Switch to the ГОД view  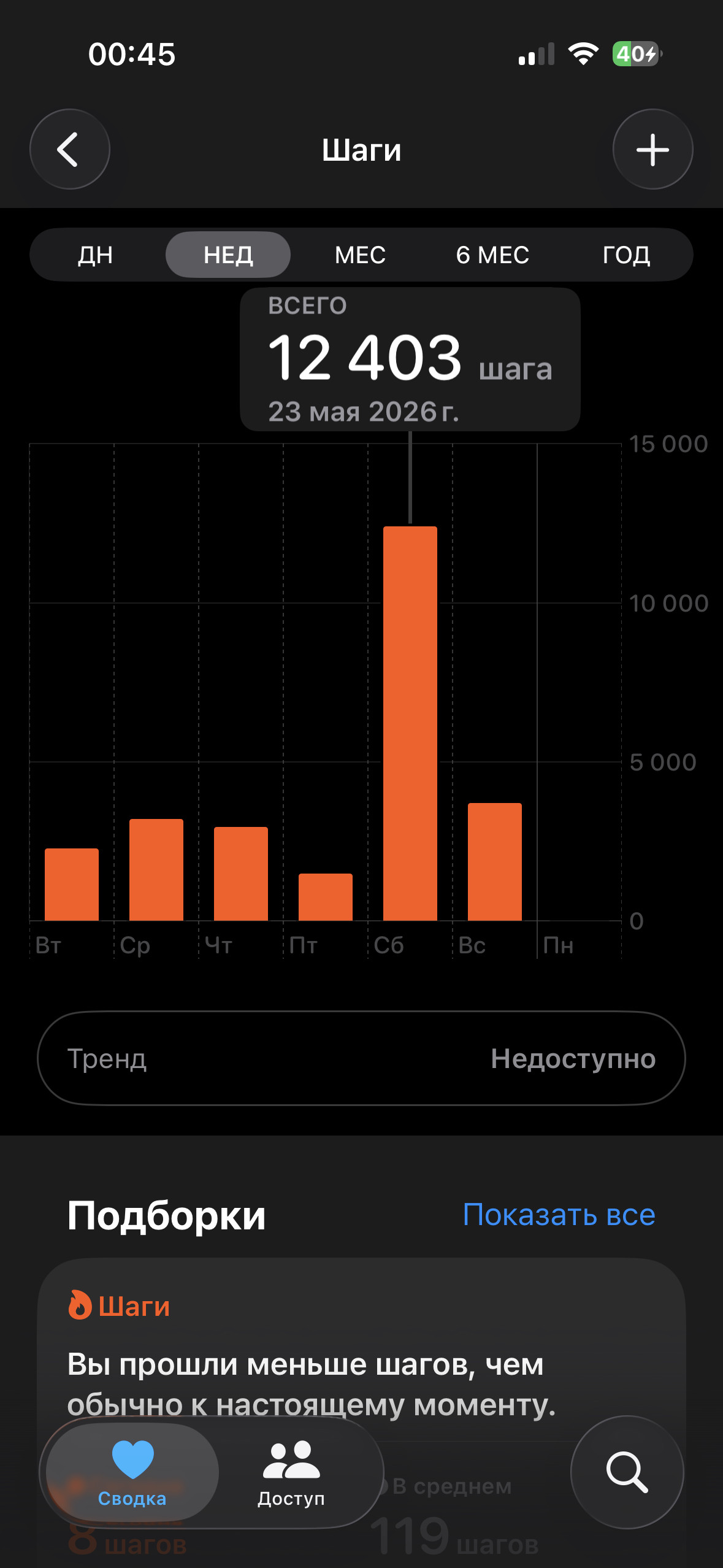click(626, 255)
